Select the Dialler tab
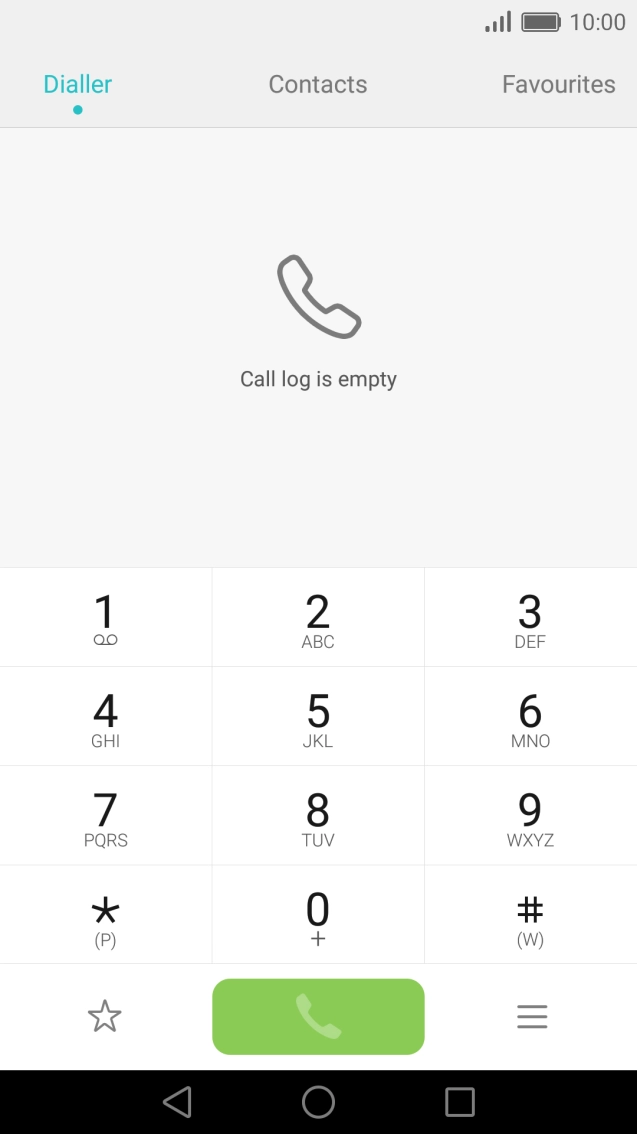Image resolution: width=637 pixels, height=1134 pixels. click(x=77, y=85)
